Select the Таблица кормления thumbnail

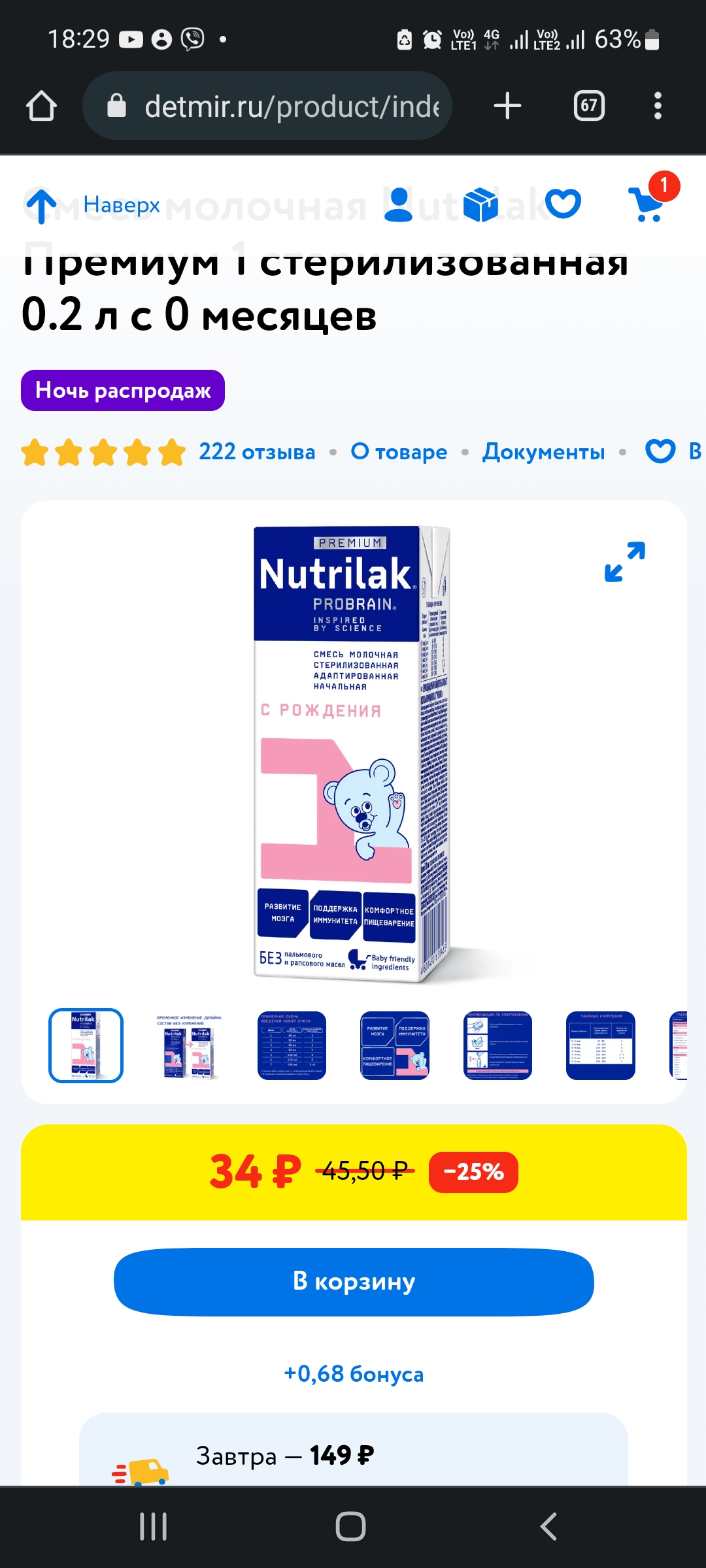601,1046
